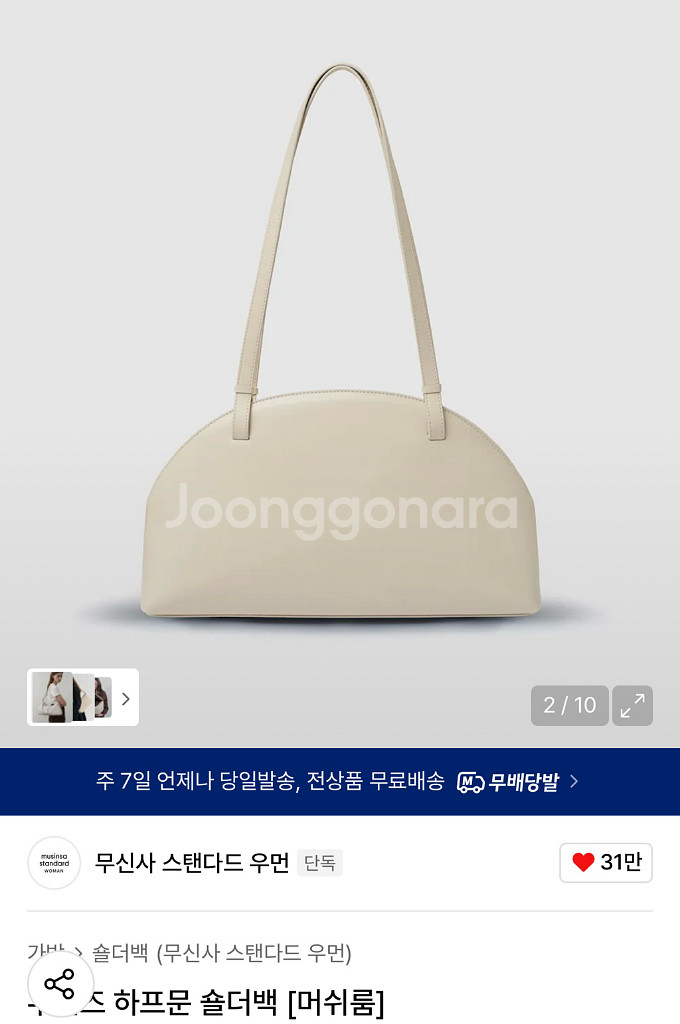This screenshot has width=680, height=1024.
Task: Share this product via the share button
Action: tap(60, 983)
